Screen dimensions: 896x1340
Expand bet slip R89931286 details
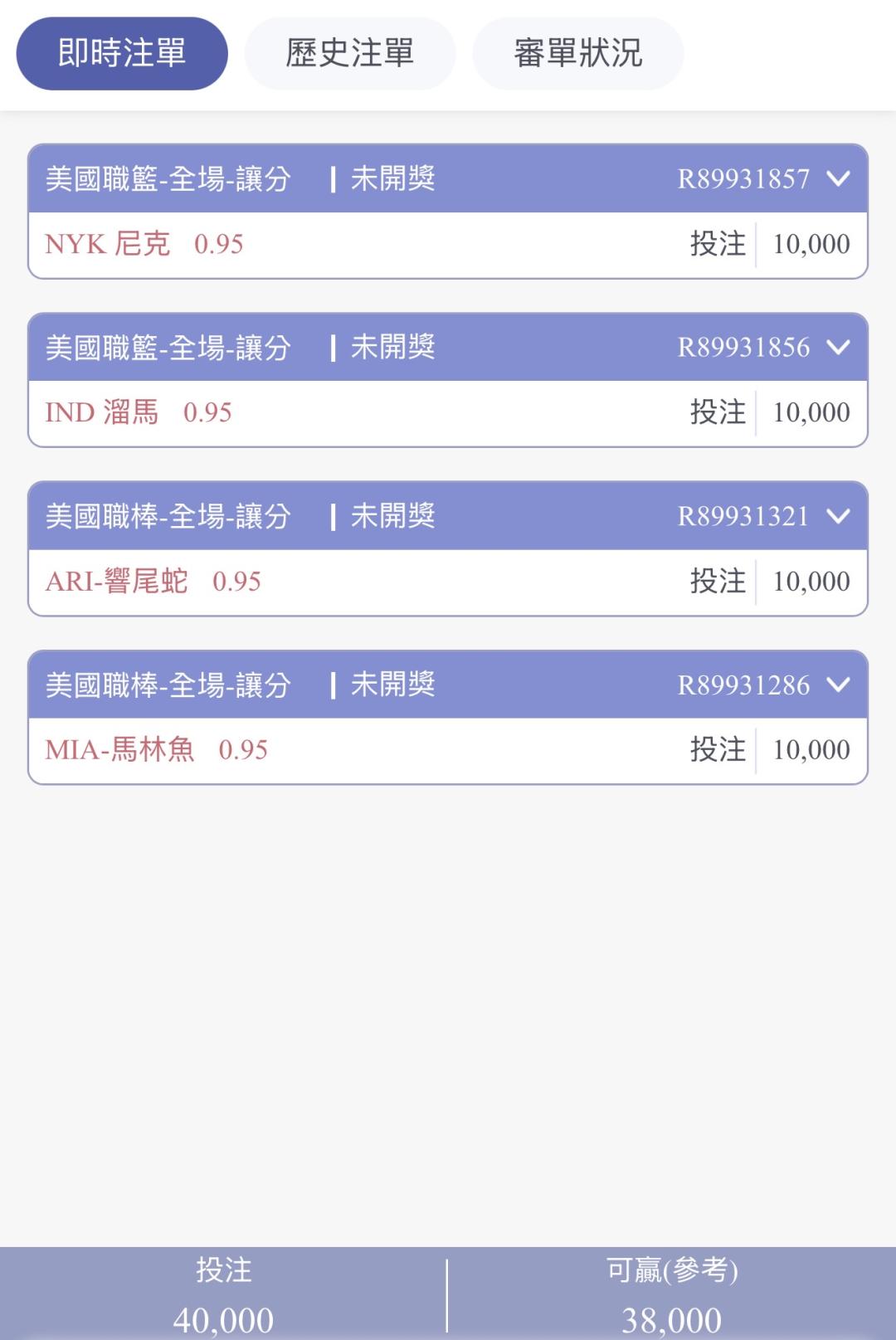(839, 685)
